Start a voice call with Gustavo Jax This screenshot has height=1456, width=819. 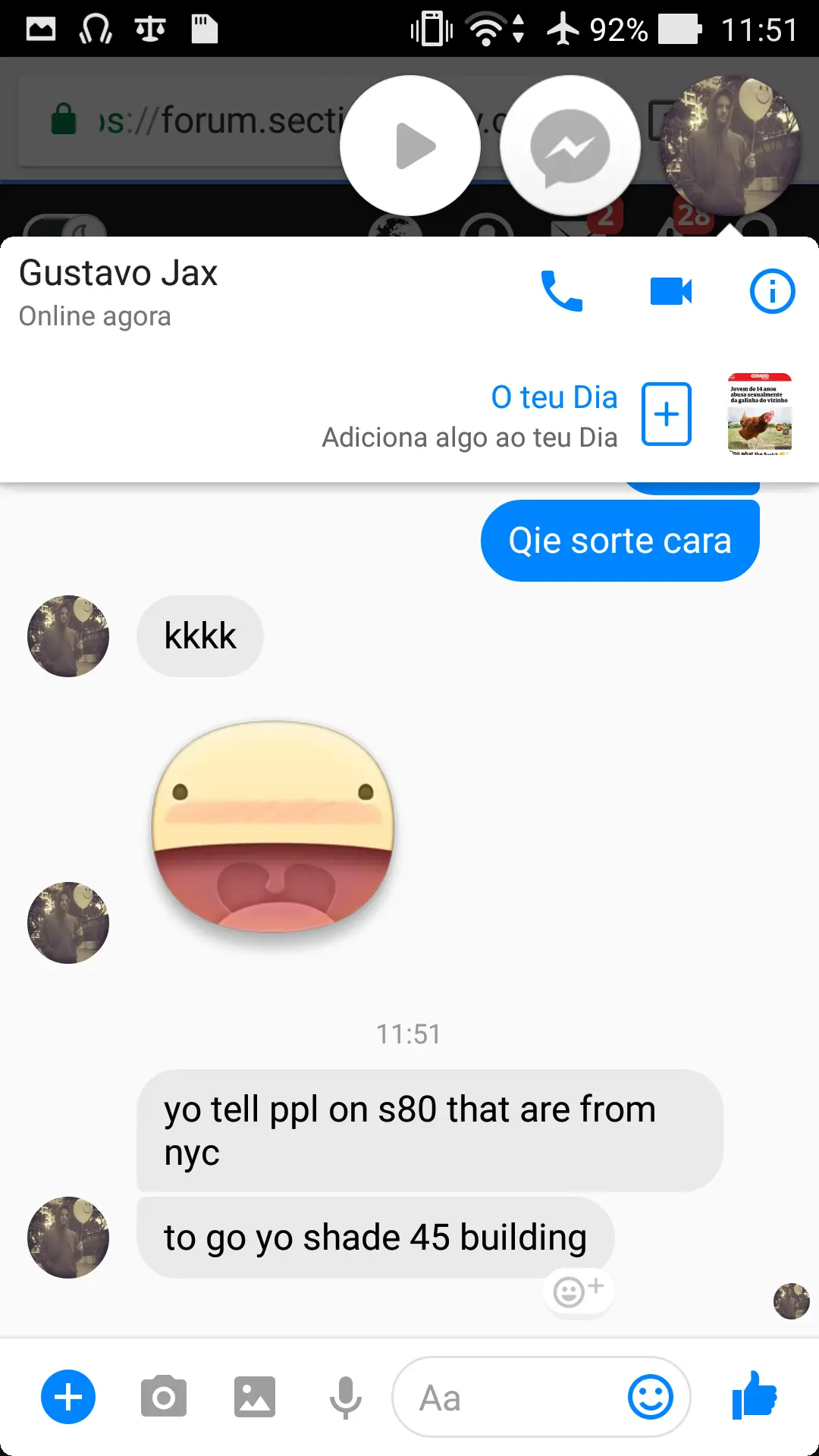coord(561,291)
